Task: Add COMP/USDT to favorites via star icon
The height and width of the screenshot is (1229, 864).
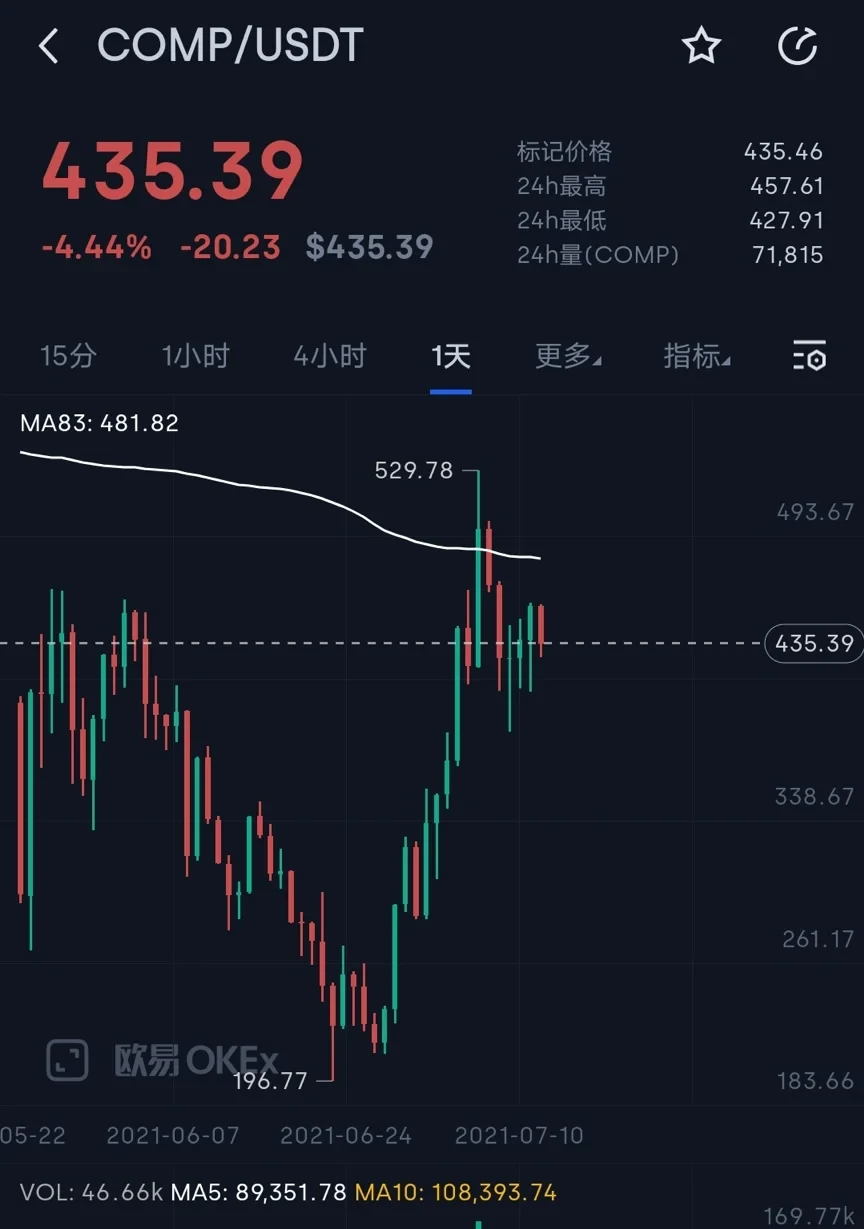Action: click(x=701, y=46)
